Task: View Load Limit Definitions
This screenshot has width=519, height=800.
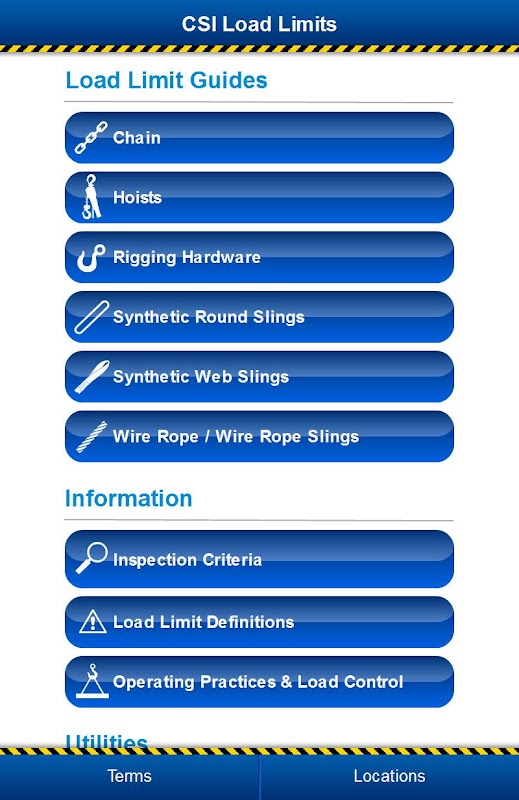Action: click(x=259, y=622)
